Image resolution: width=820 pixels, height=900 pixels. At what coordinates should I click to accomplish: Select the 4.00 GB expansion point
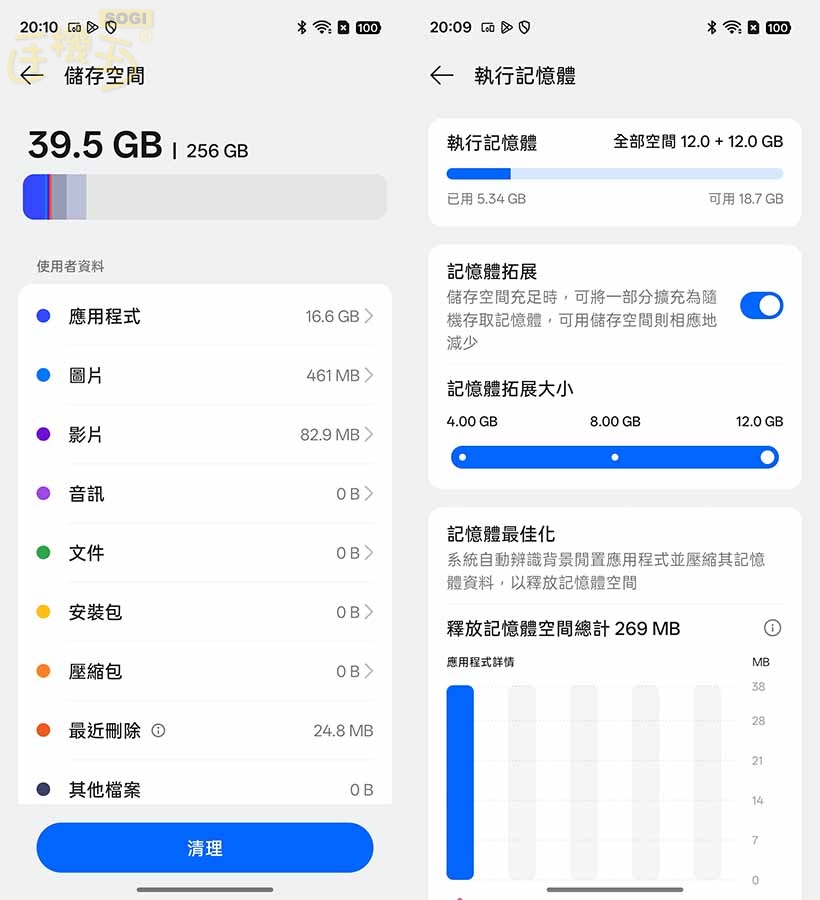click(x=462, y=457)
